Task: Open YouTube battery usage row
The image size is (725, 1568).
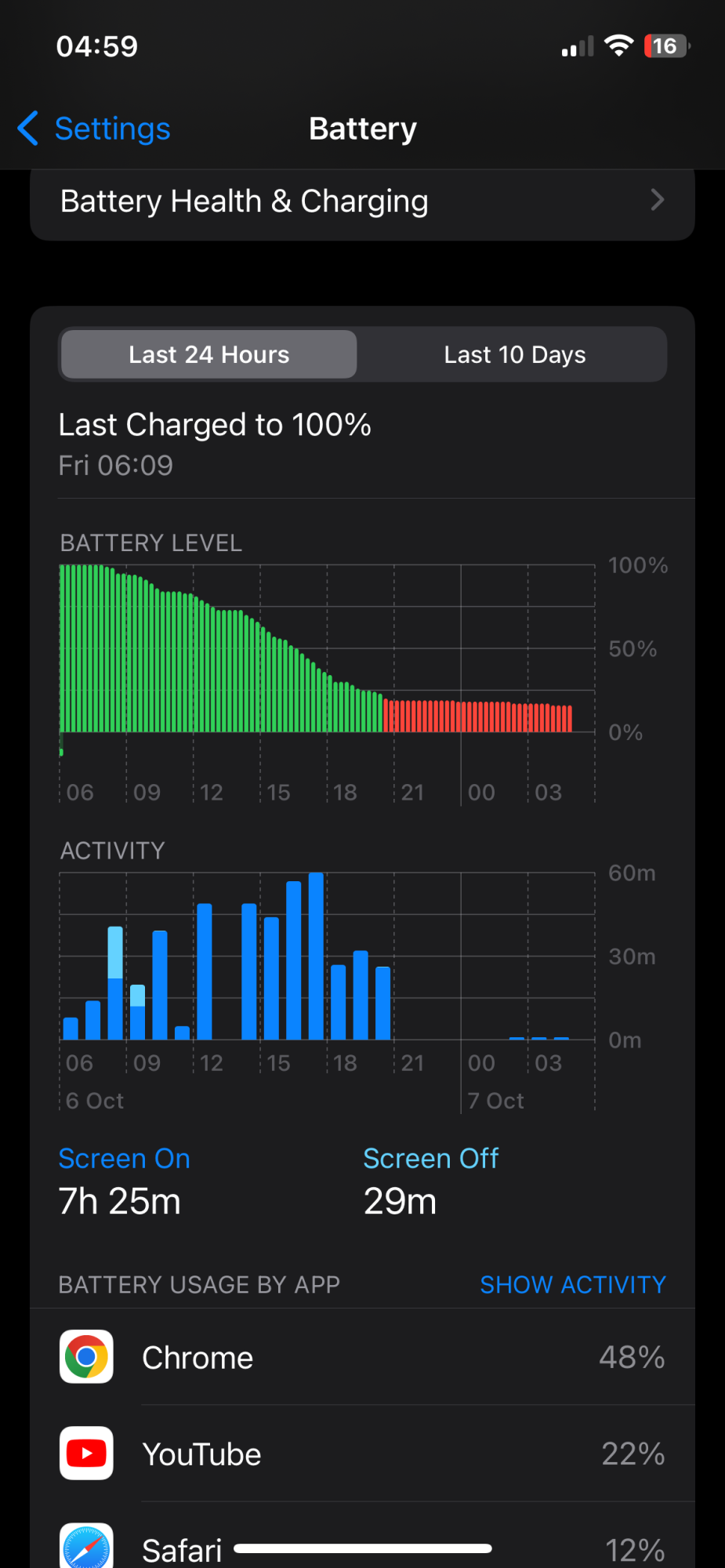Action: click(x=362, y=1454)
